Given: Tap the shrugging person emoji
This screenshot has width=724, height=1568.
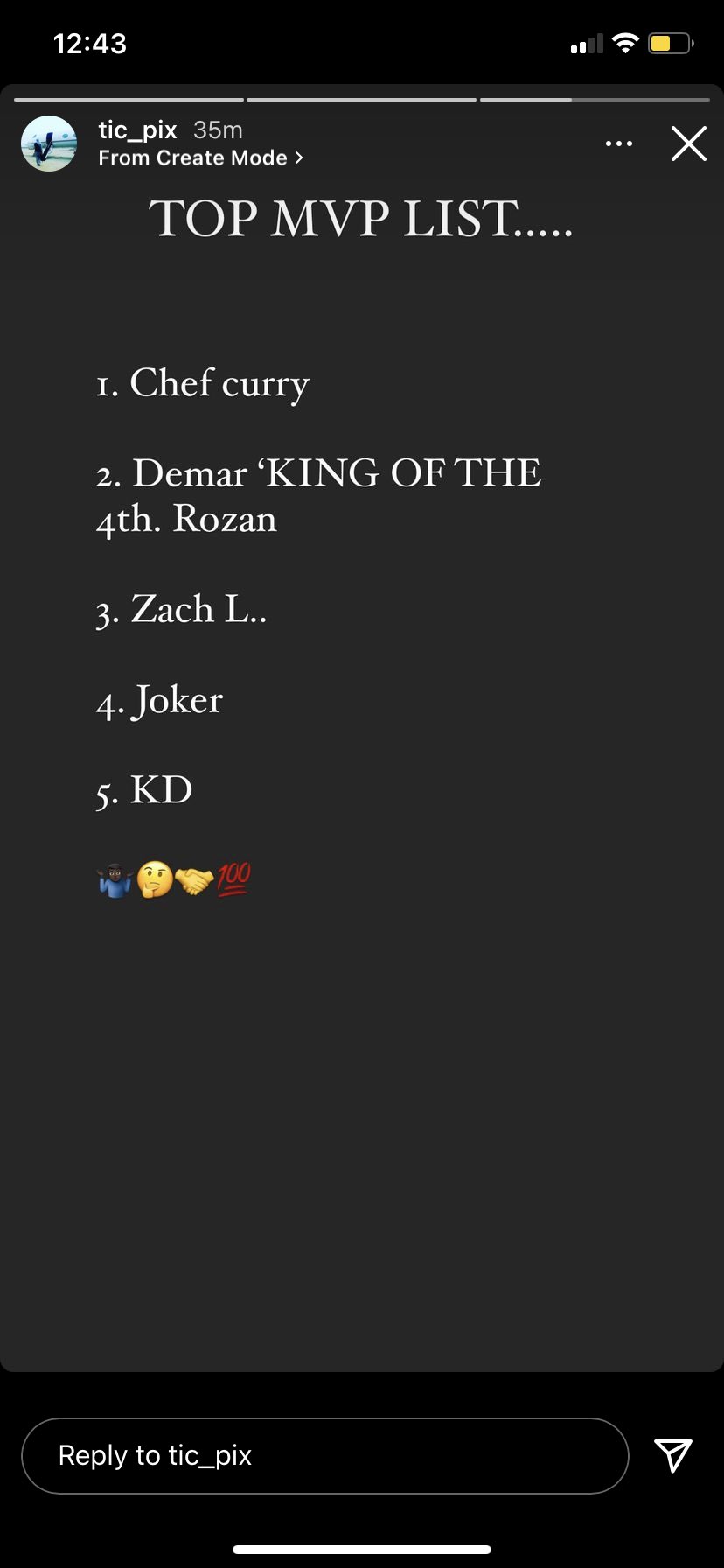Looking at the screenshot, I should (115, 879).
